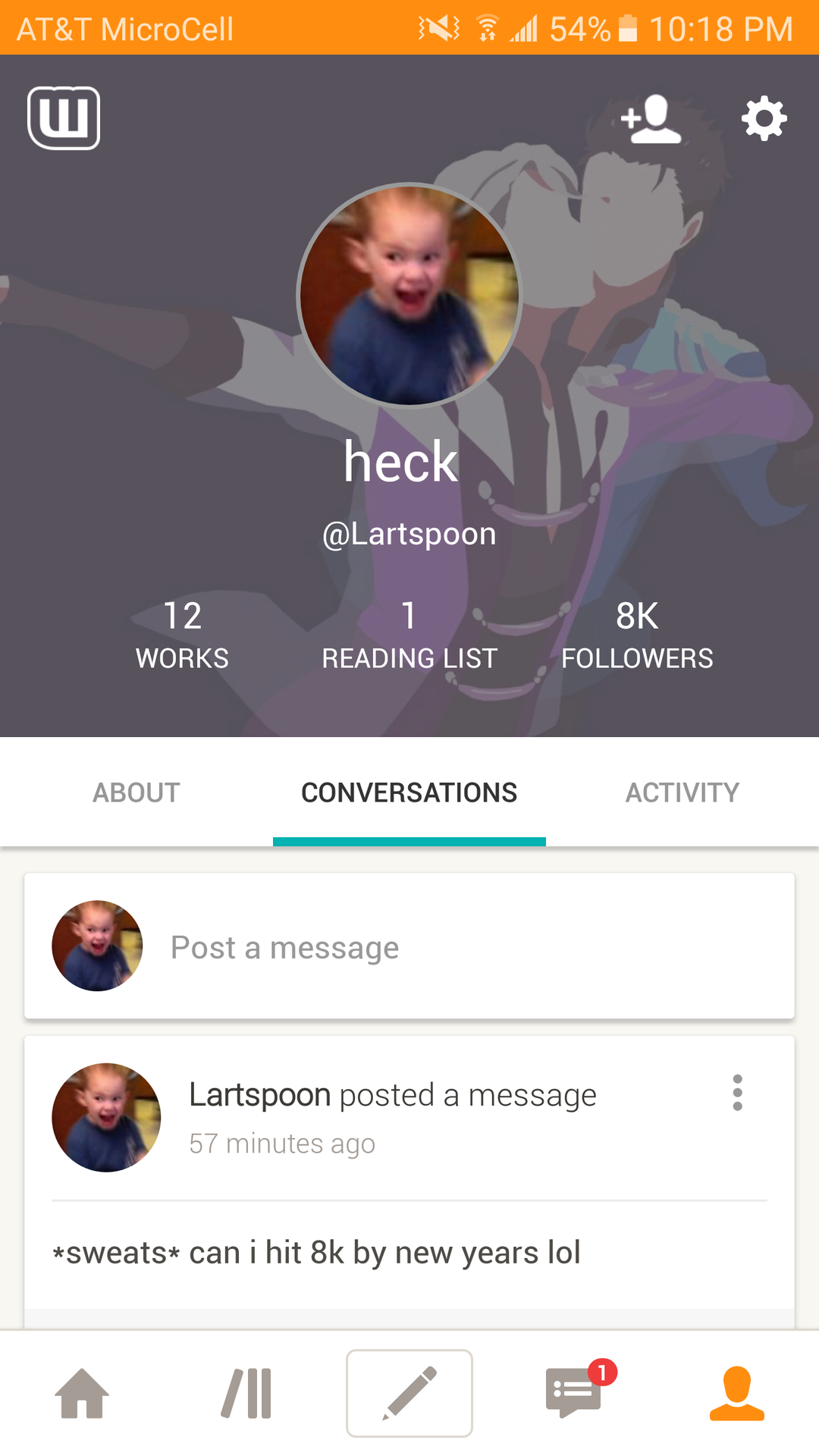
Task: Select the Conversations tab
Action: 409,792
